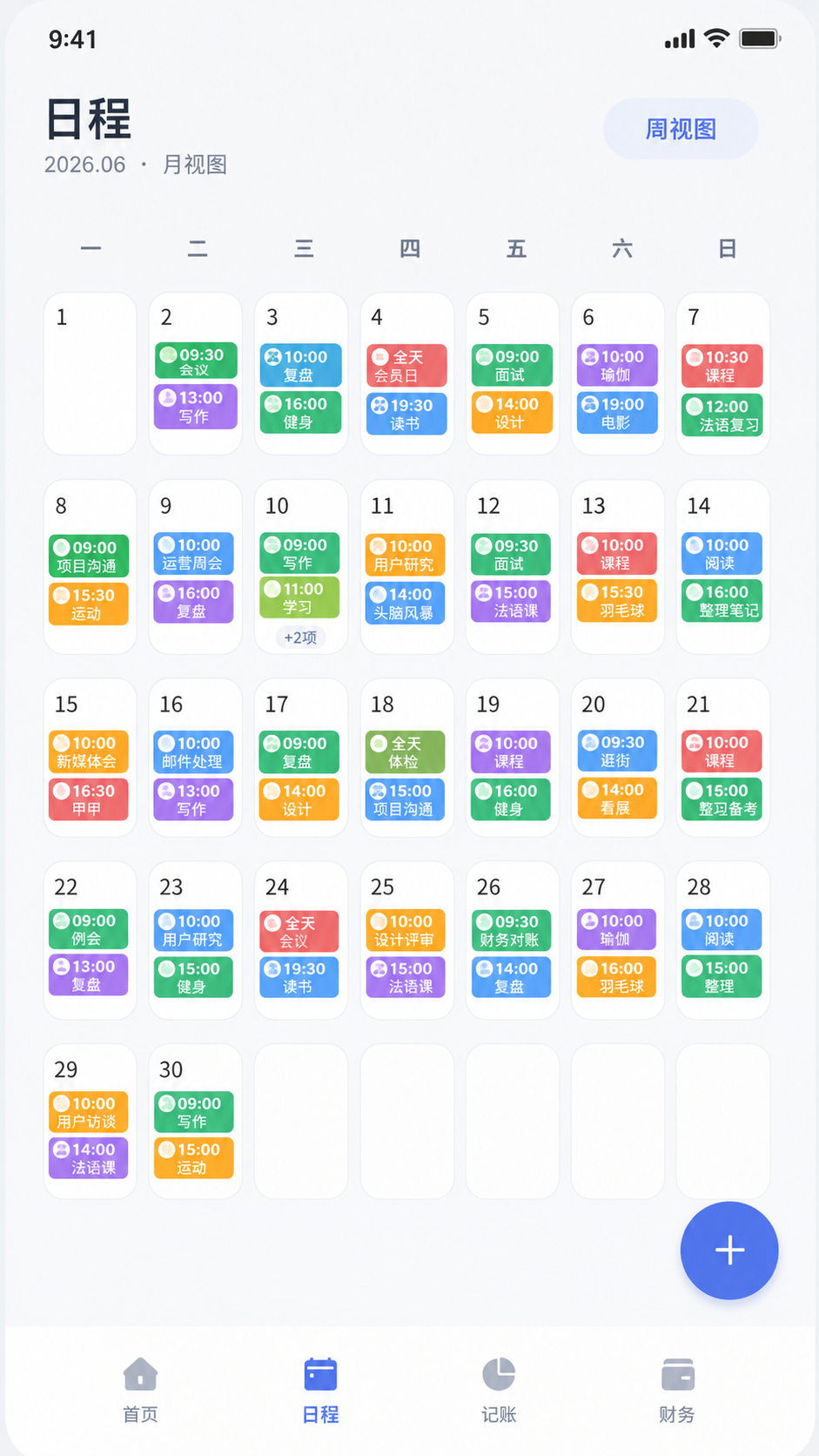Open the 10:00 新媒体会 event

(89, 752)
